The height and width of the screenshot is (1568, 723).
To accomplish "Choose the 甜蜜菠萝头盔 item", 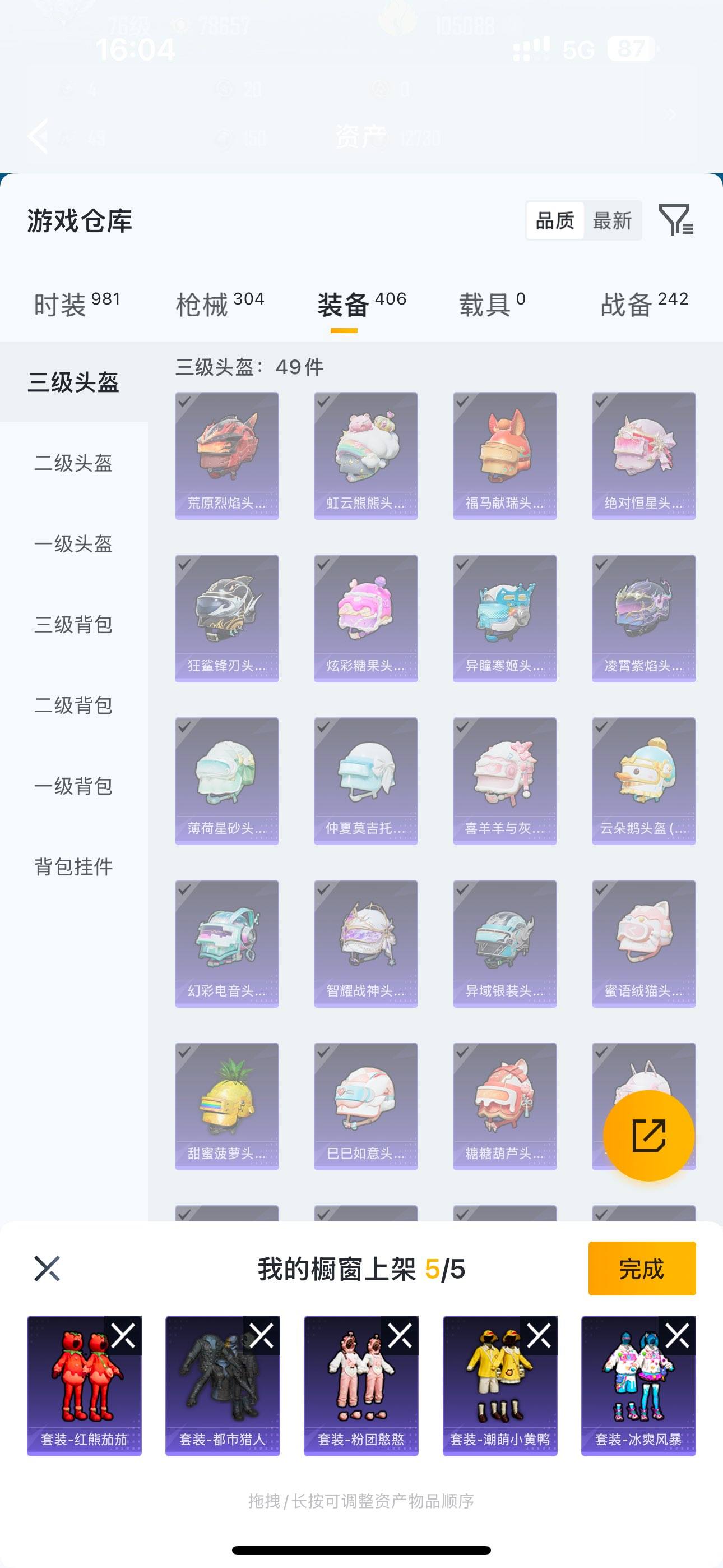I will pyautogui.click(x=227, y=1106).
